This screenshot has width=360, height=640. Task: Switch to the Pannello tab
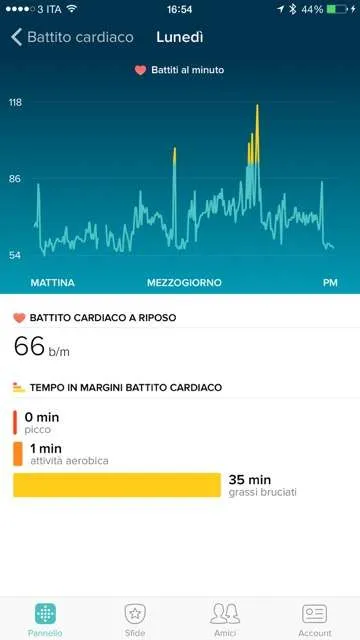[45, 620]
